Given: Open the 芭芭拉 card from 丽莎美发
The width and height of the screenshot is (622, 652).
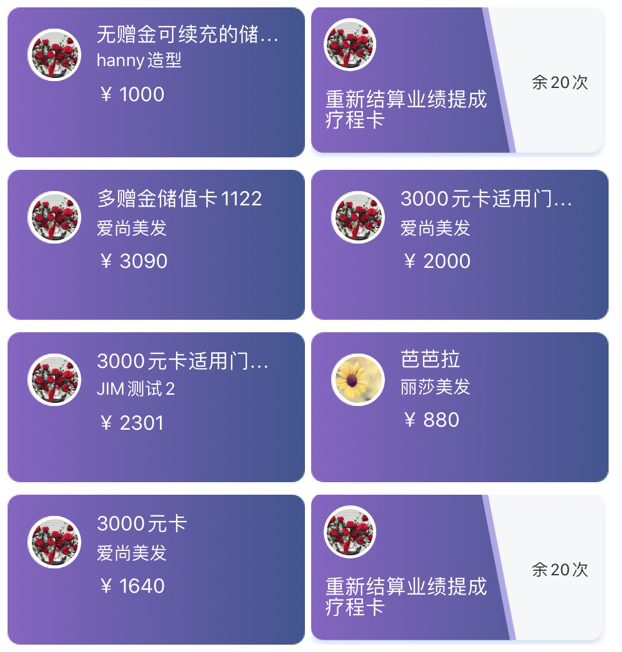Looking at the screenshot, I should point(460,406).
